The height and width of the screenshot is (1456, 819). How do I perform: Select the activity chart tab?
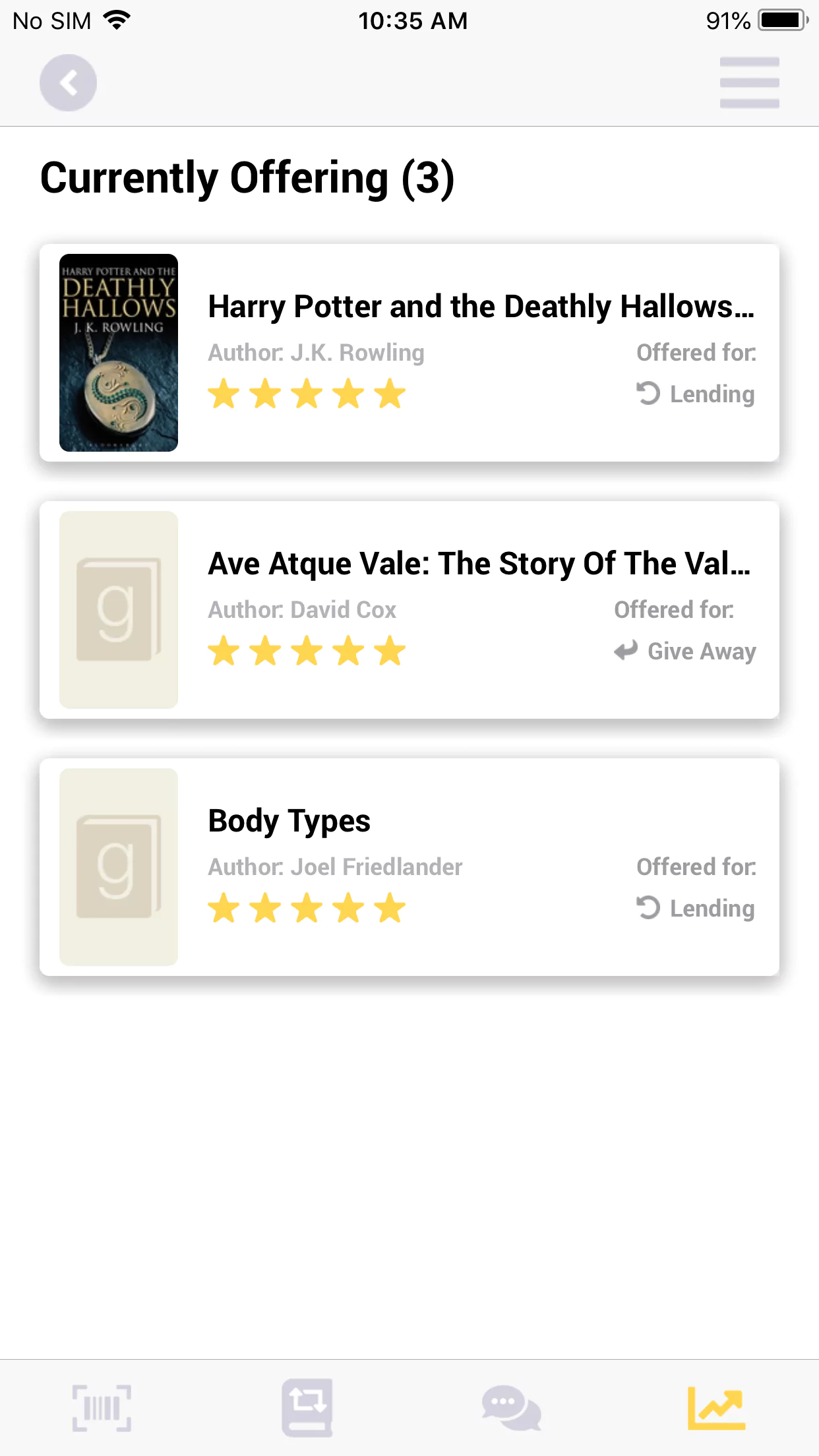tap(717, 1408)
